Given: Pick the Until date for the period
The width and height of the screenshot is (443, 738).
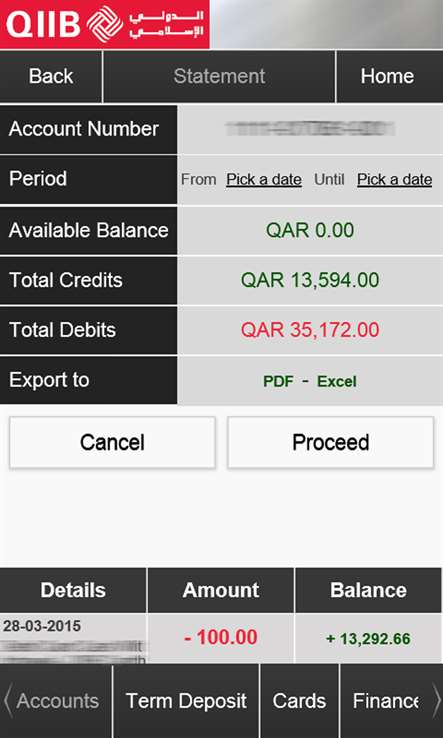Looking at the screenshot, I should click(395, 179).
